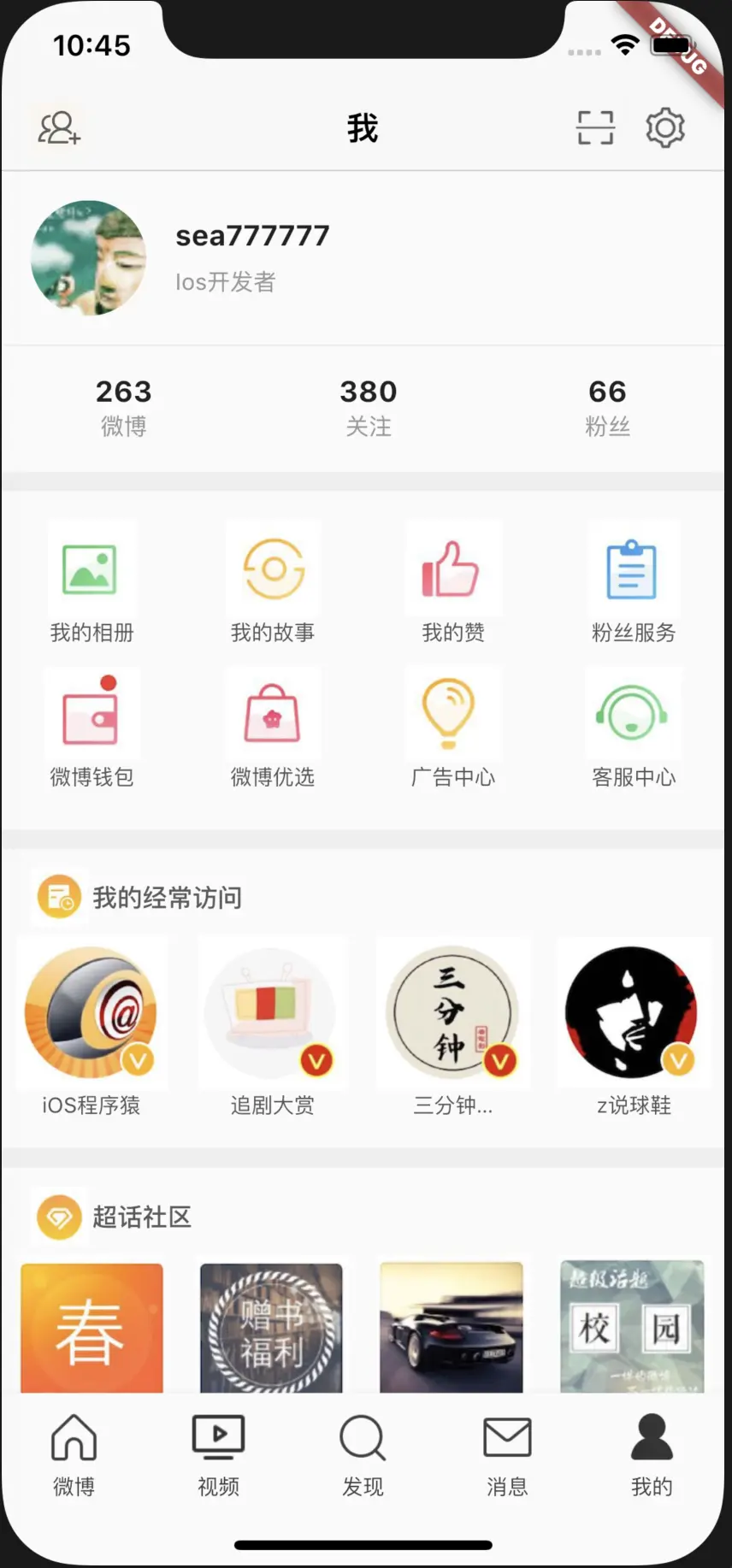Open 我的赞

tap(452, 583)
